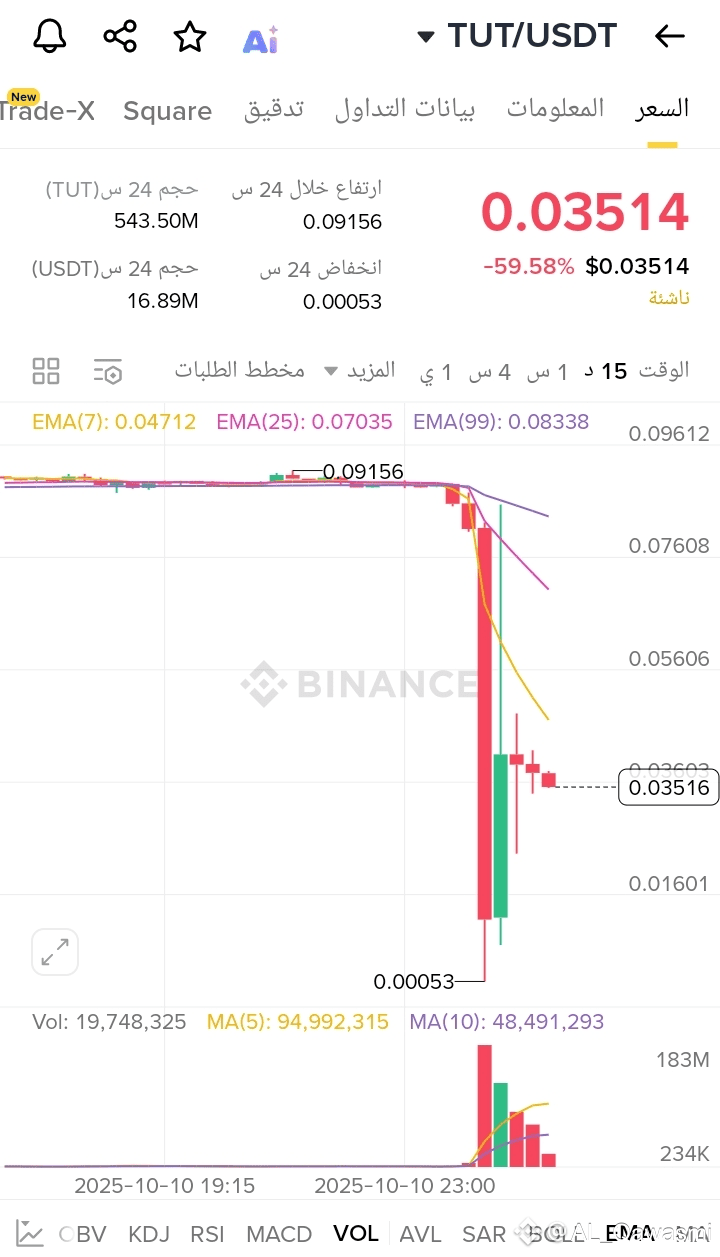Select the RSI indicator
This screenshot has width=720, height=1257.
[208, 1234]
